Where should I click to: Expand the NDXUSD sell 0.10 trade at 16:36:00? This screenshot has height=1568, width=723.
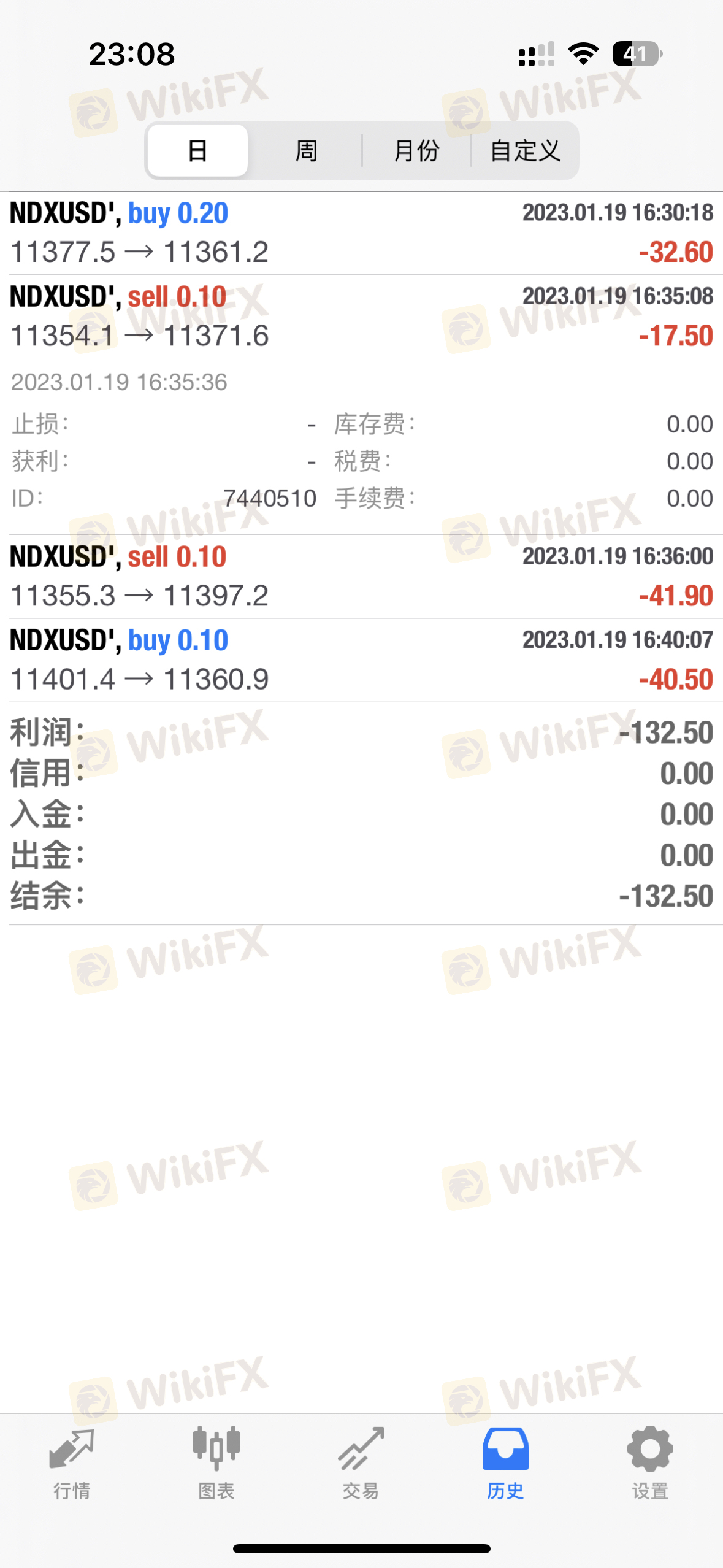tap(361, 577)
